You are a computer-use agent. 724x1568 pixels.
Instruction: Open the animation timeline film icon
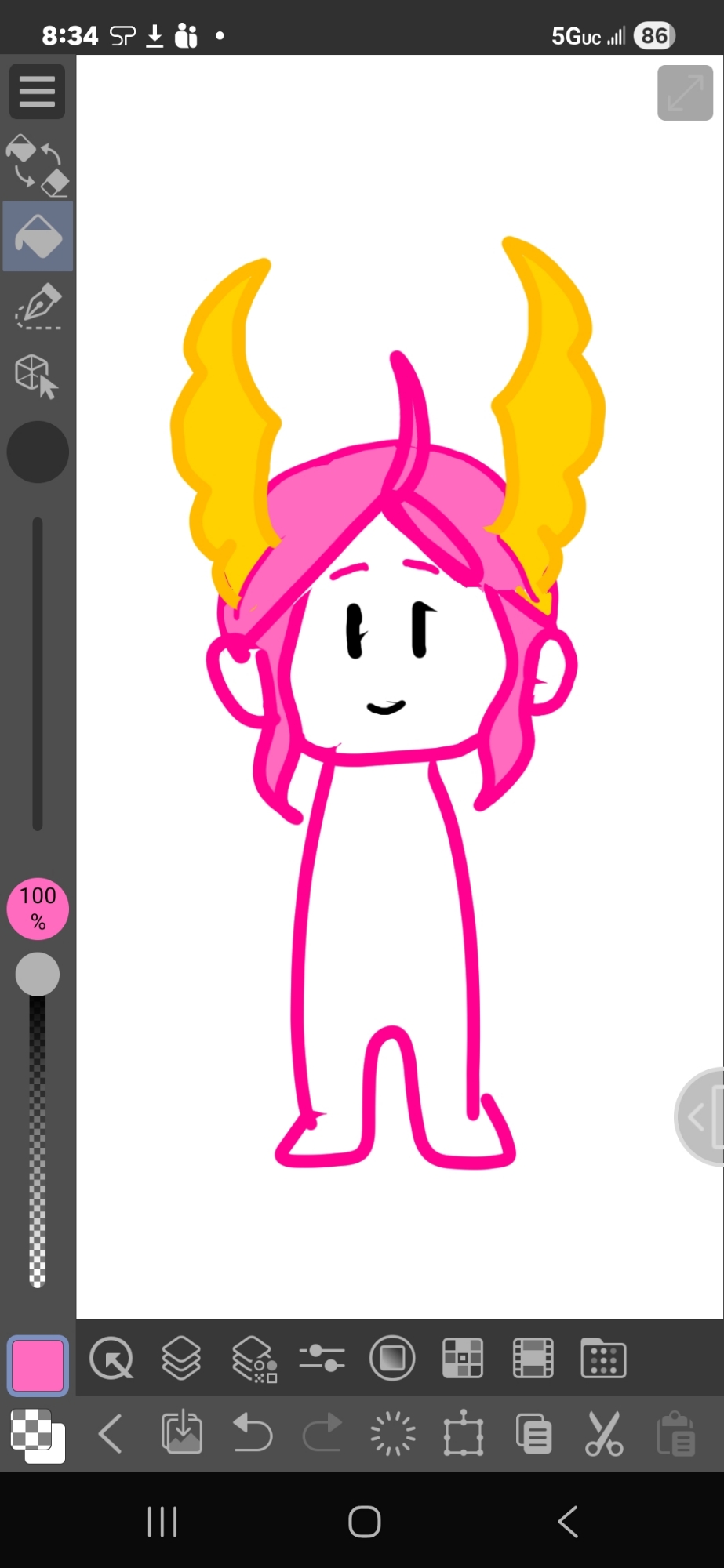pos(533,1359)
